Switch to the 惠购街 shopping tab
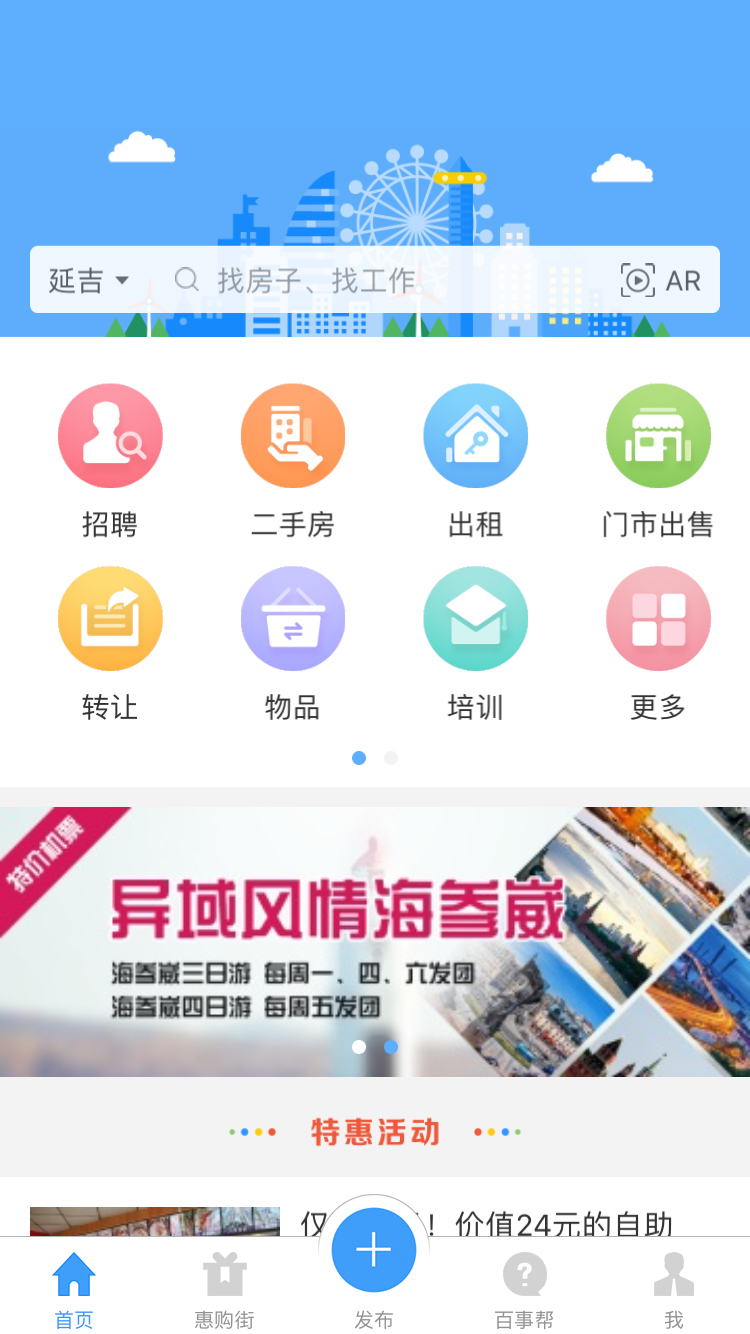Viewport: 750px width, 1334px height. coord(224,1290)
